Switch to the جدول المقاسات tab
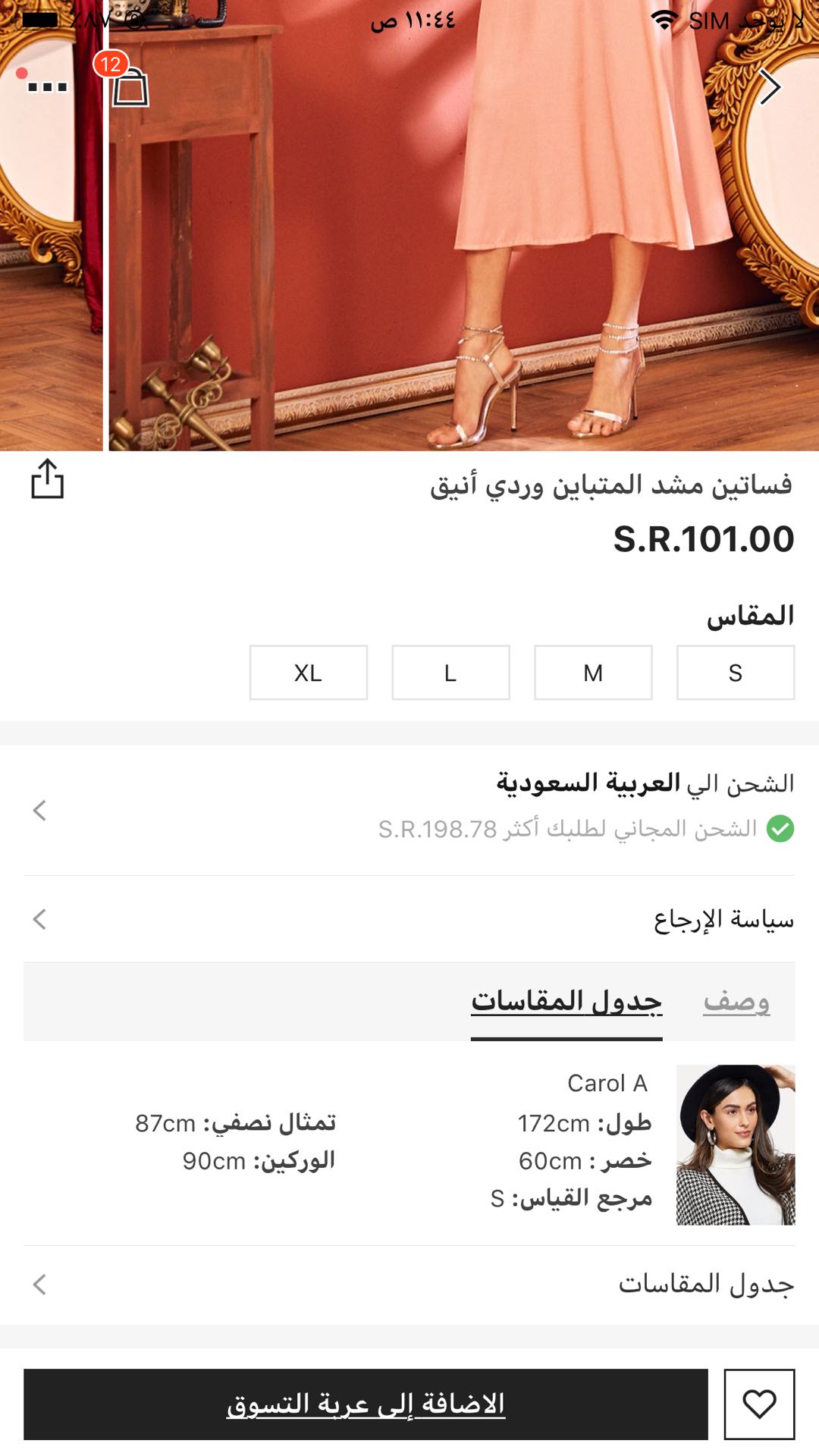 click(566, 1001)
